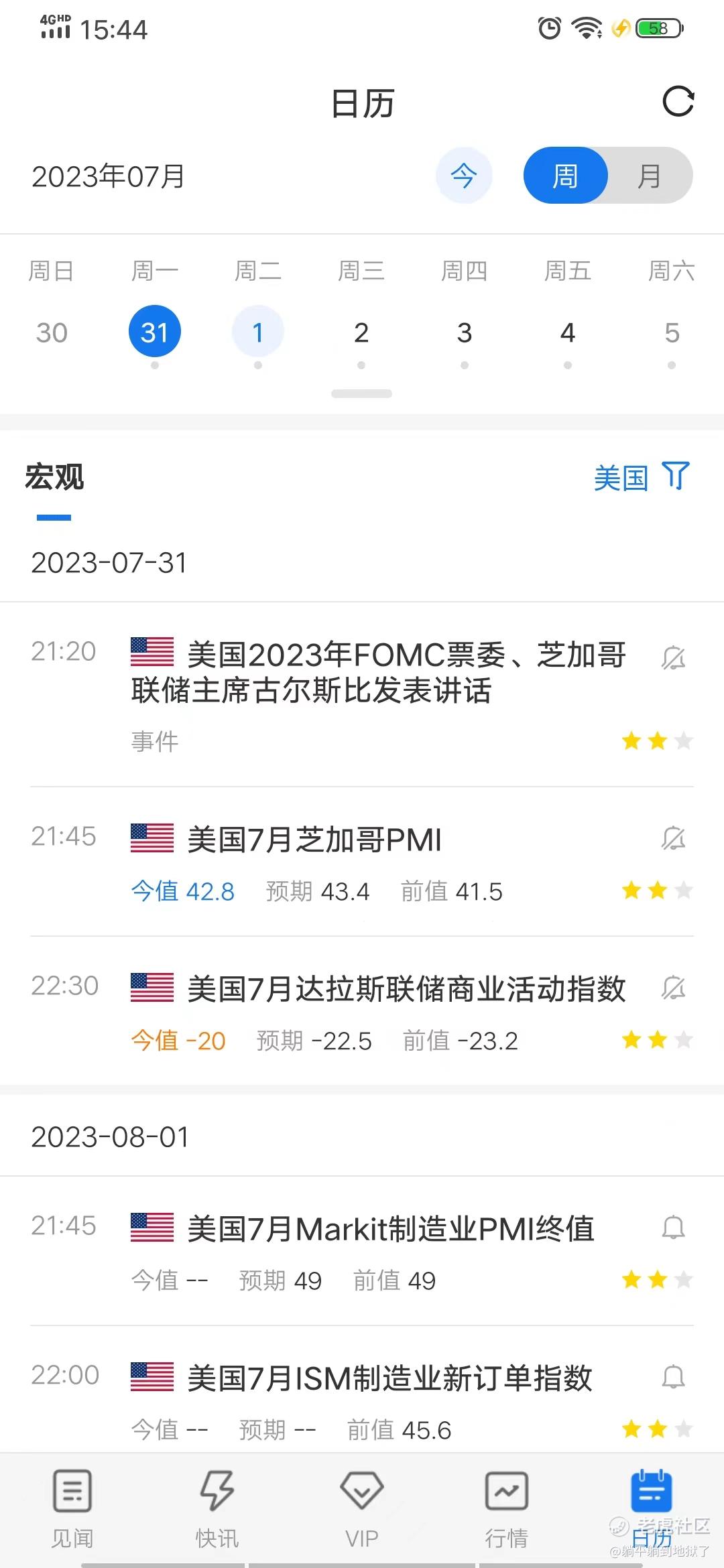Select date 30 Sunday
Viewport: 724px width, 1568px height.
[x=52, y=332]
